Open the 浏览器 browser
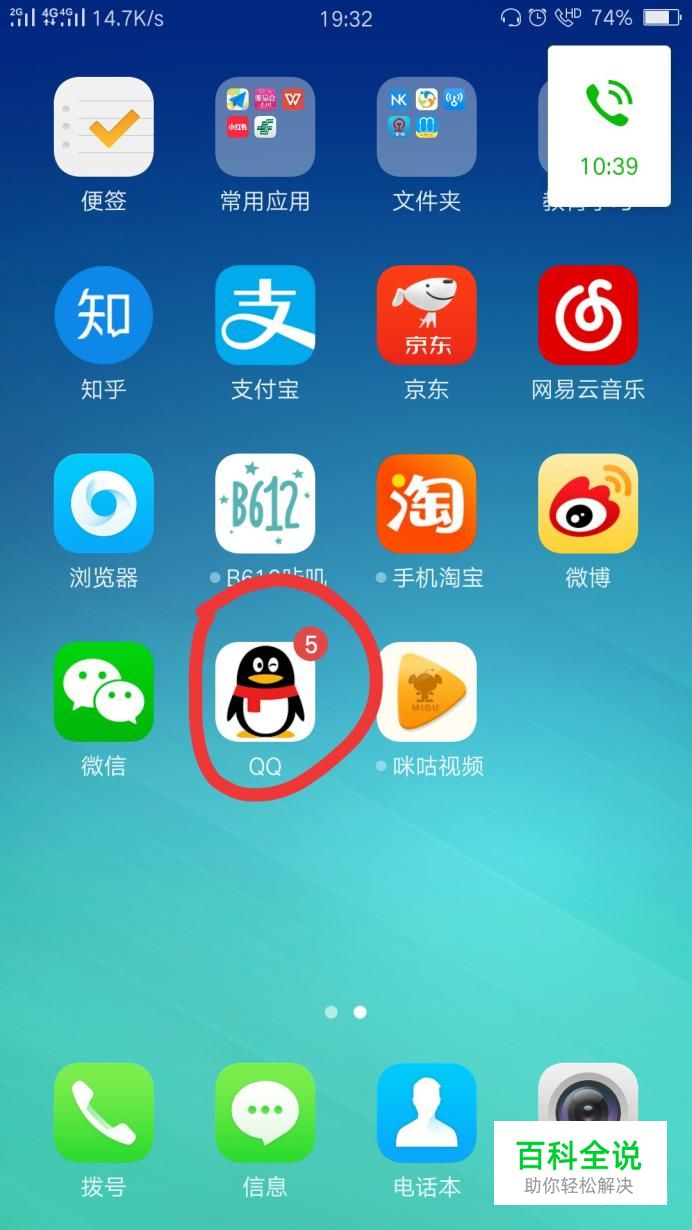Viewport: 692px width, 1230px height. click(104, 503)
